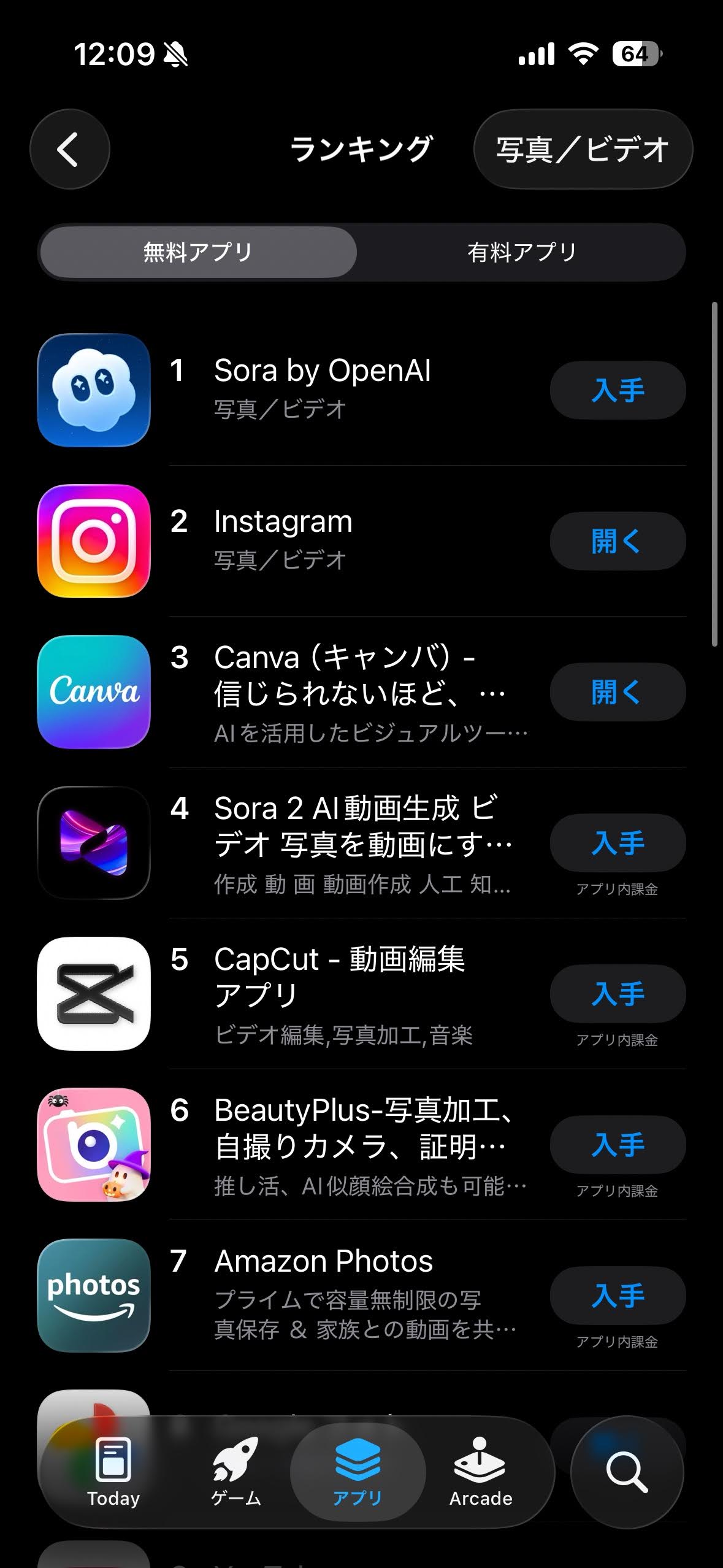Switch to the 有料アプリ tab
The height and width of the screenshot is (1568, 723).
click(x=522, y=252)
